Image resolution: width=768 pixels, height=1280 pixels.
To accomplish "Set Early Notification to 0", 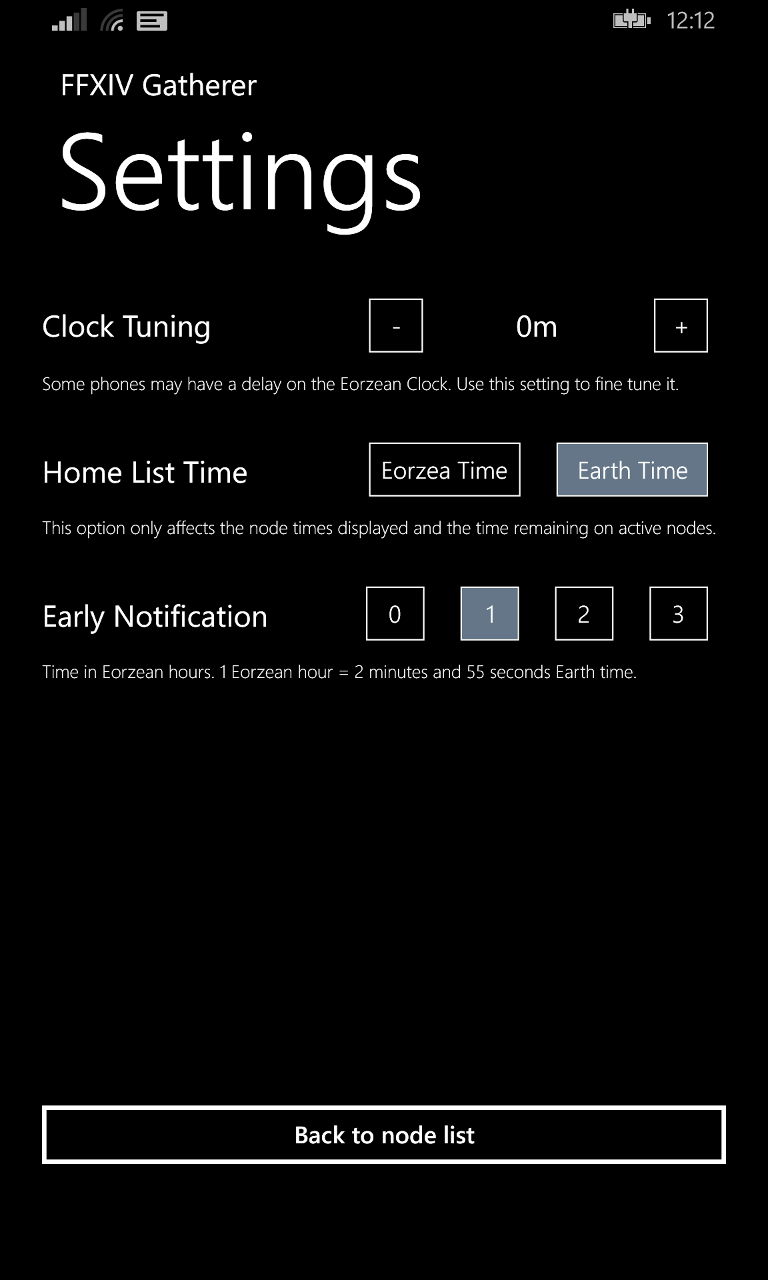I will click(x=395, y=614).
